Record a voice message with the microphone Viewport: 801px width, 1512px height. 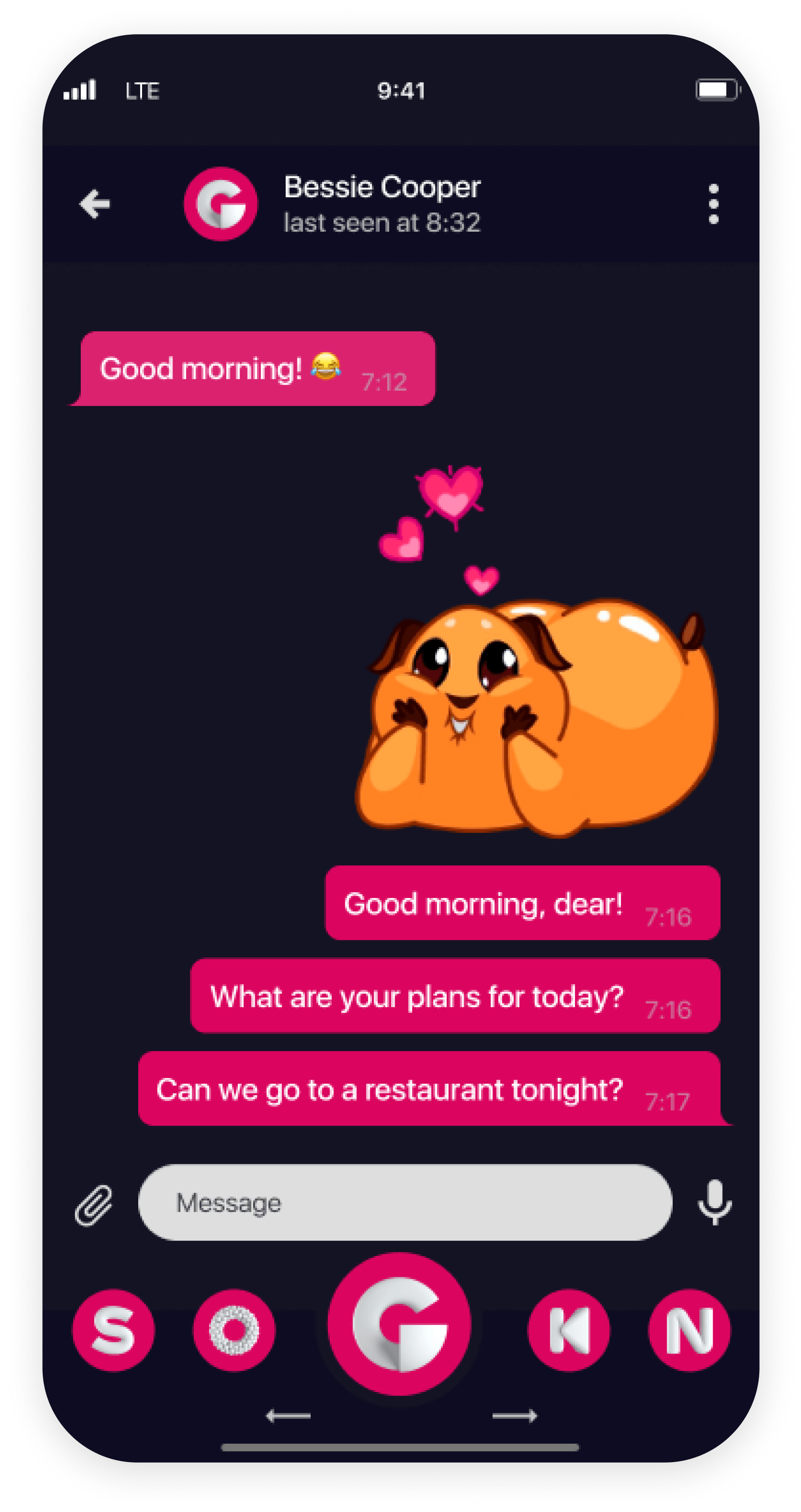pos(715,1202)
